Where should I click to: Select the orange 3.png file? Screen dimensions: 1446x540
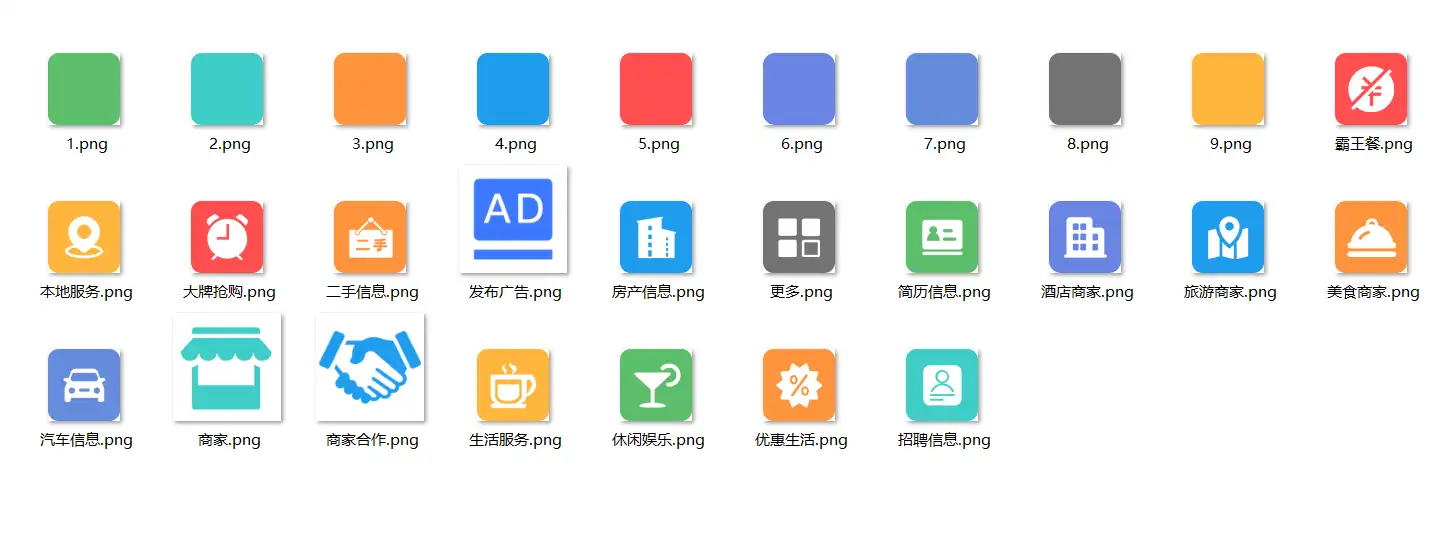370,90
